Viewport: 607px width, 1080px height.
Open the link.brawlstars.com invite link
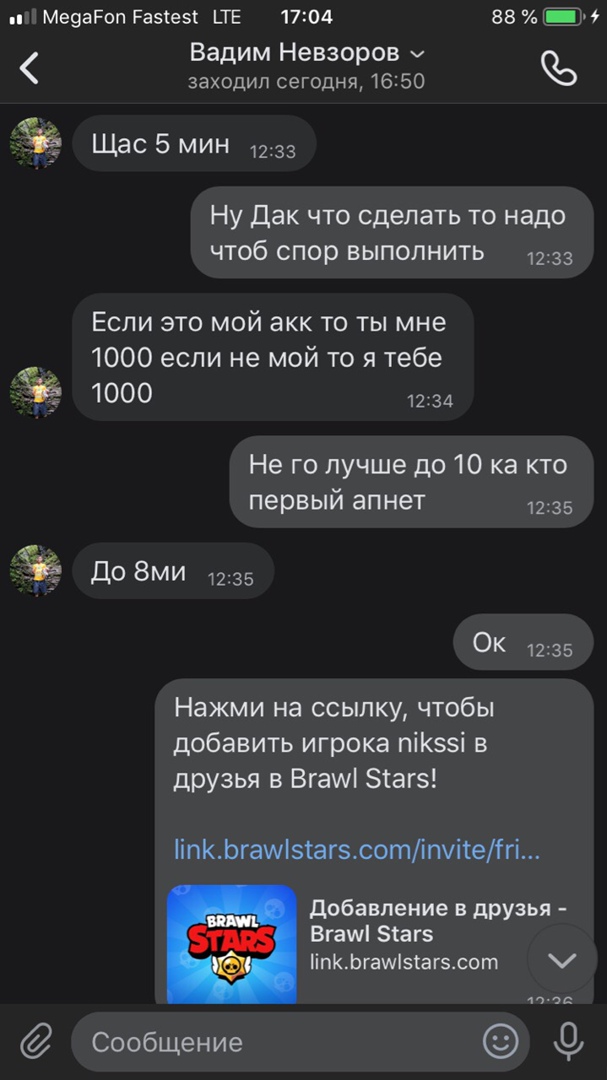[357, 850]
